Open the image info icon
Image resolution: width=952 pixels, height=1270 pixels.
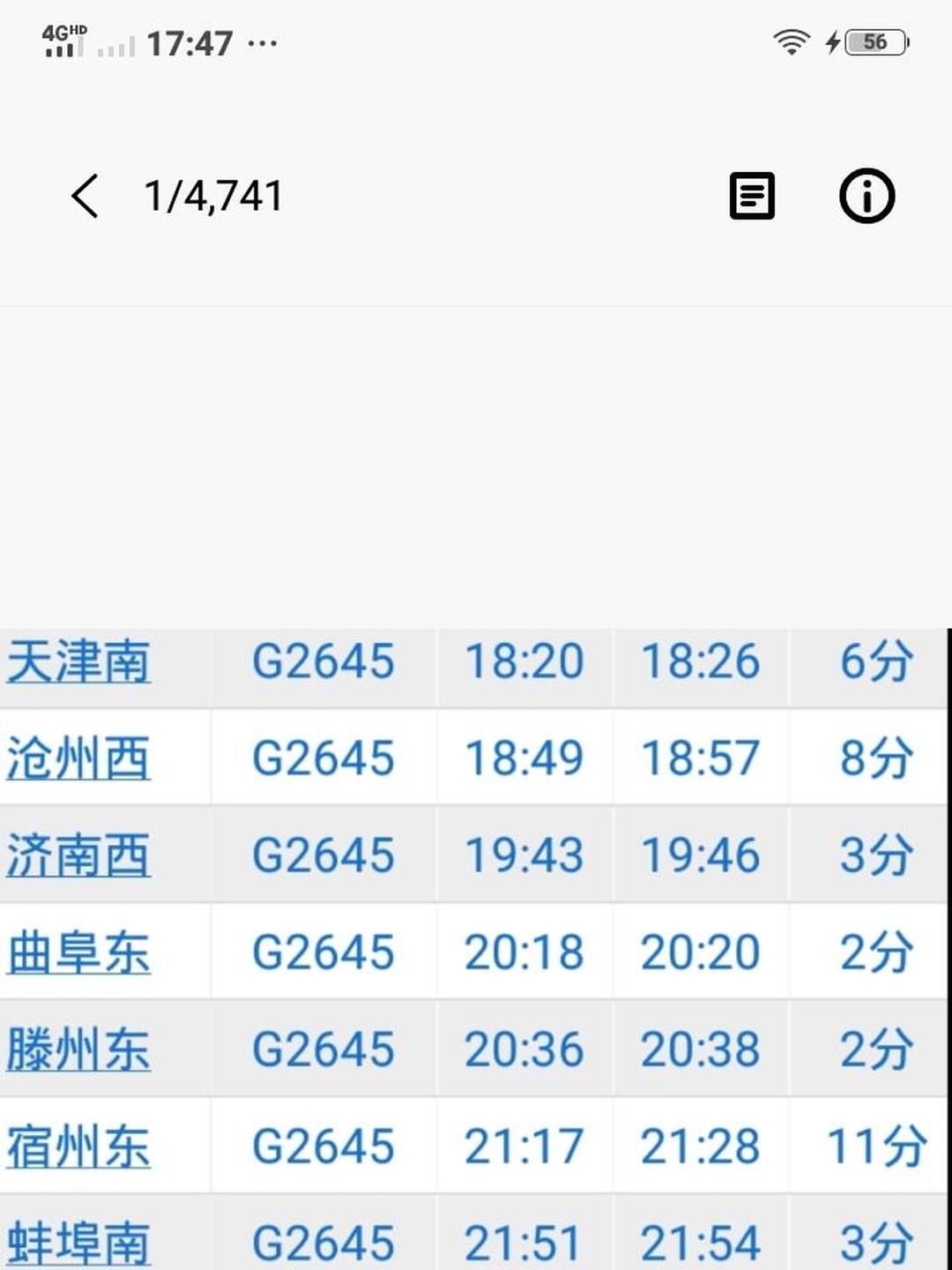tap(867, 196)
